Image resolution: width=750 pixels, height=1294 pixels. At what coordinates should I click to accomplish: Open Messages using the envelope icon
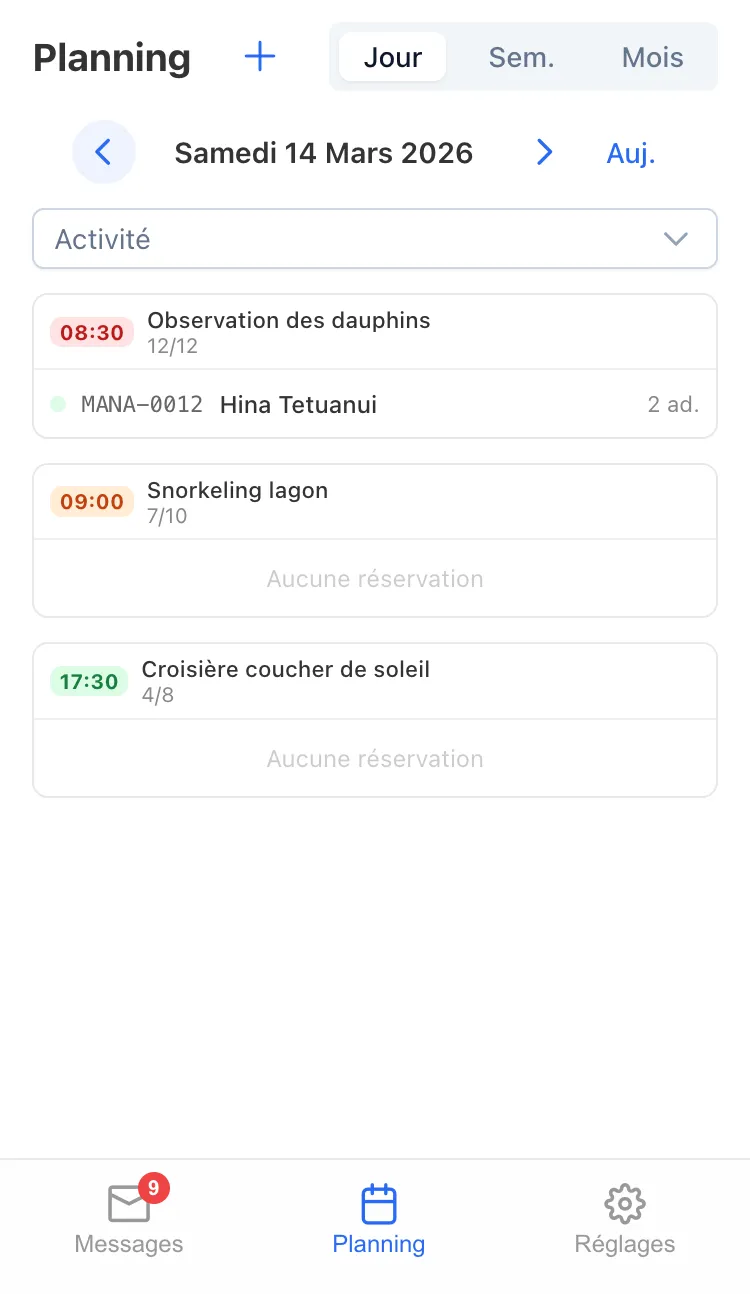tap(128, 1203)
